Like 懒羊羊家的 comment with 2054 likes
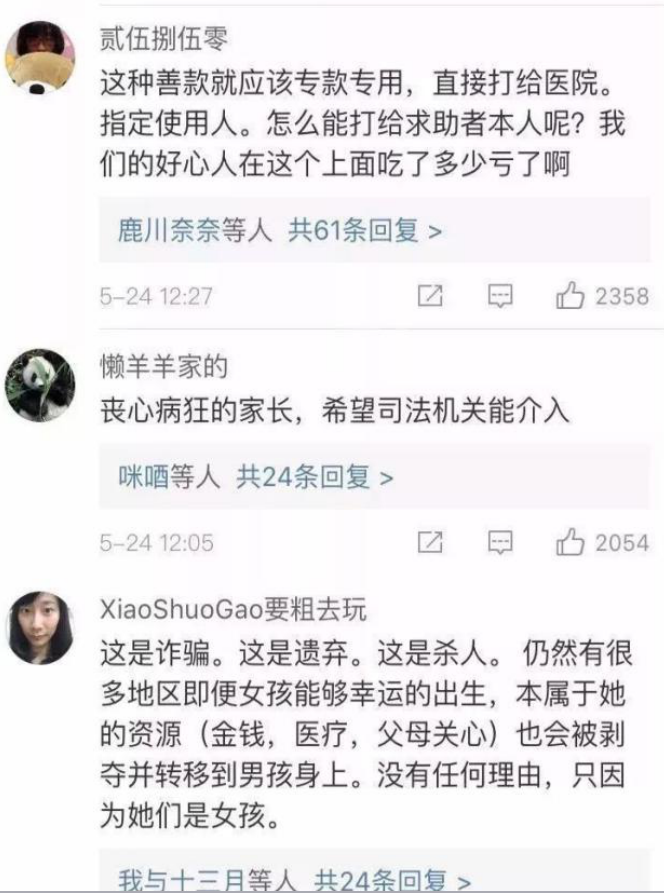 pos(571,543)
